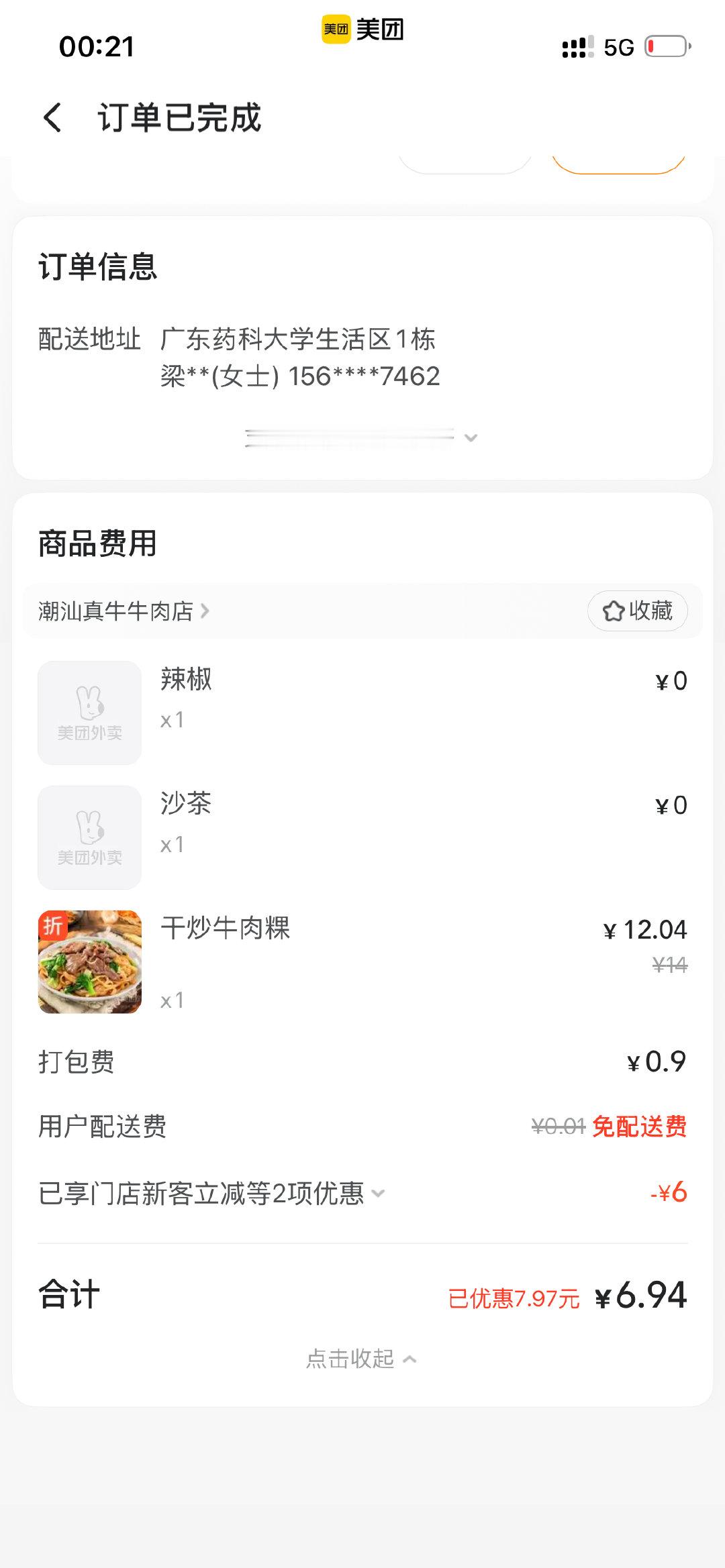
Task: Expand the hidden order information details
Action: [x=362, y=437]
